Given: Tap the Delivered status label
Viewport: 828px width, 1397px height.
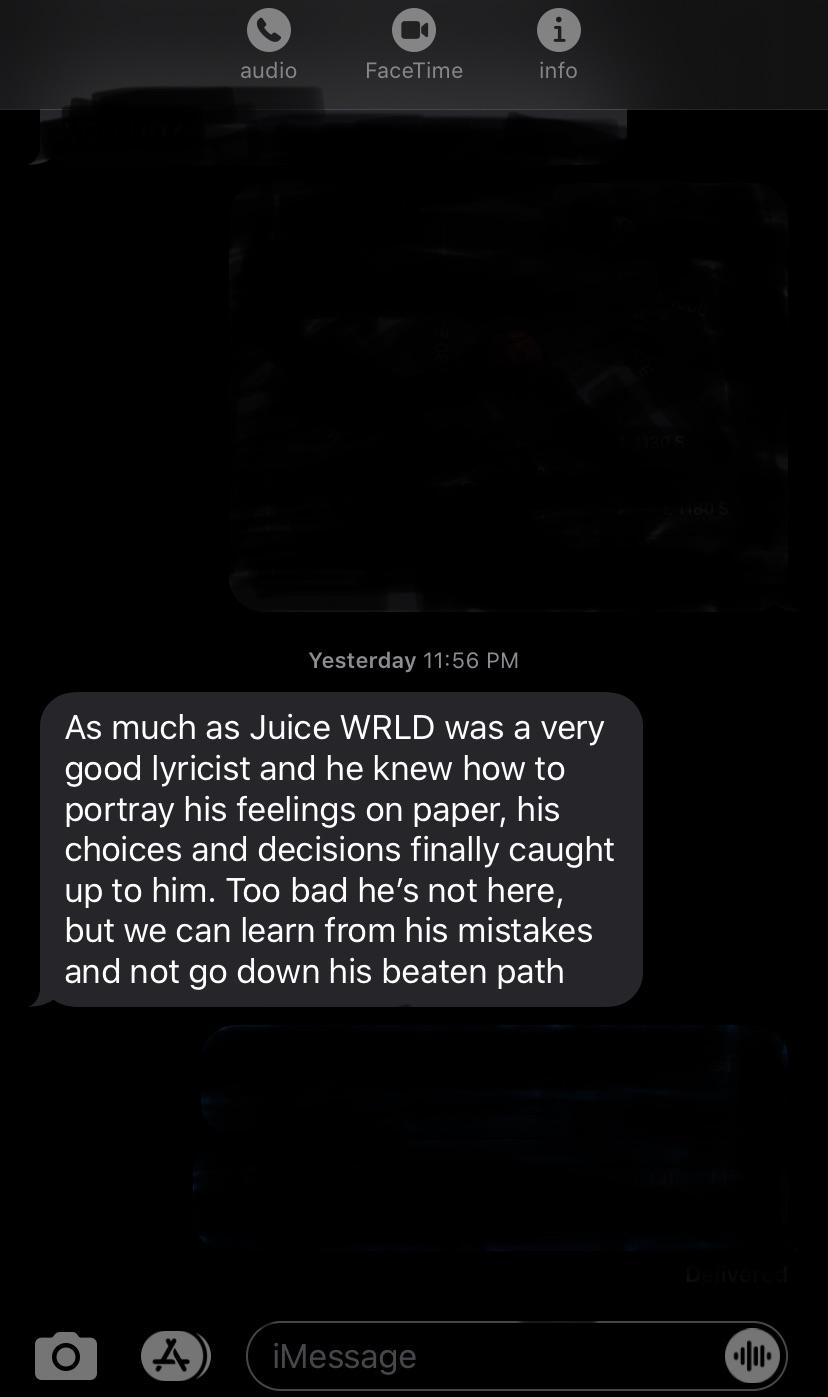Looking at the screenshot, I should 734,1274.
